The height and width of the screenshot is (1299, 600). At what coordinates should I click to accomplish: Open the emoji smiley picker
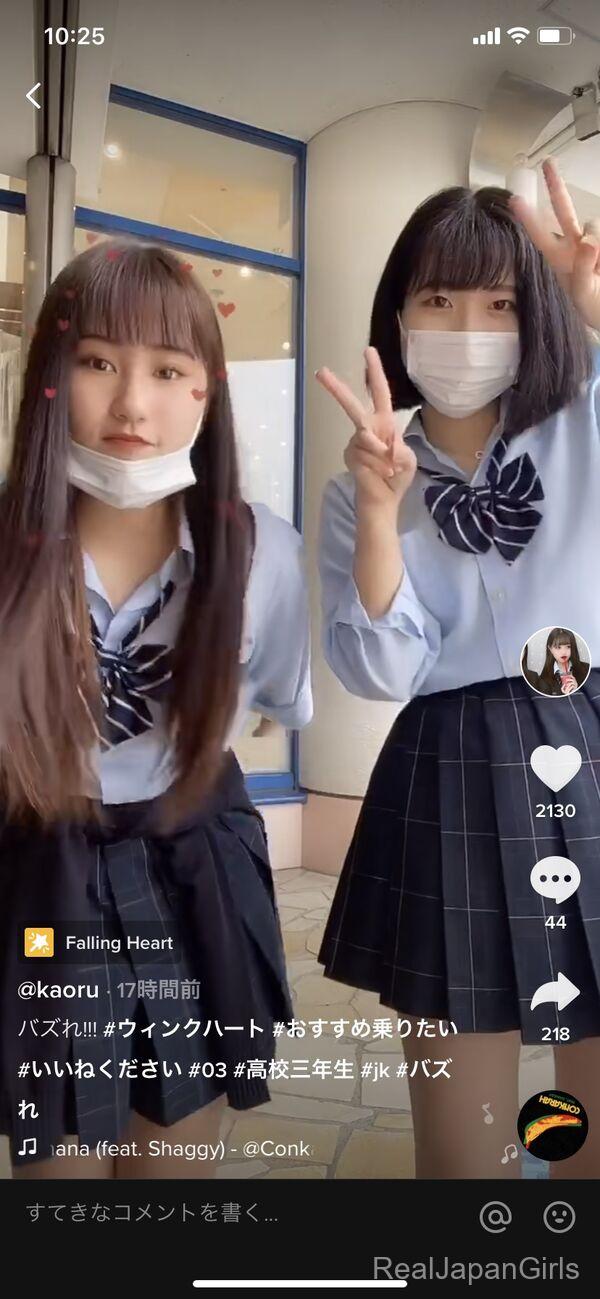(x=559, y=1216)
